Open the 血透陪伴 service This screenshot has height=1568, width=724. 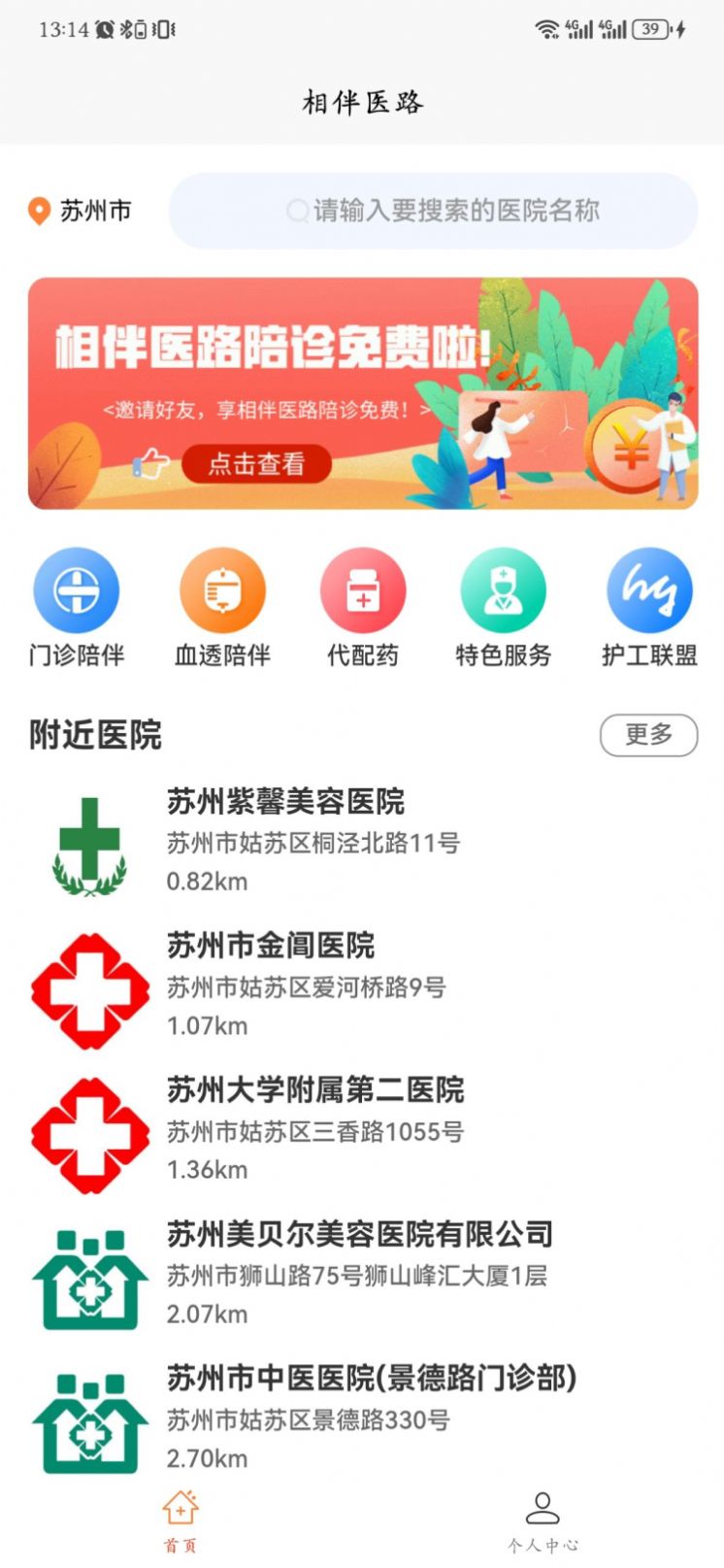click(x=221, y=590)
